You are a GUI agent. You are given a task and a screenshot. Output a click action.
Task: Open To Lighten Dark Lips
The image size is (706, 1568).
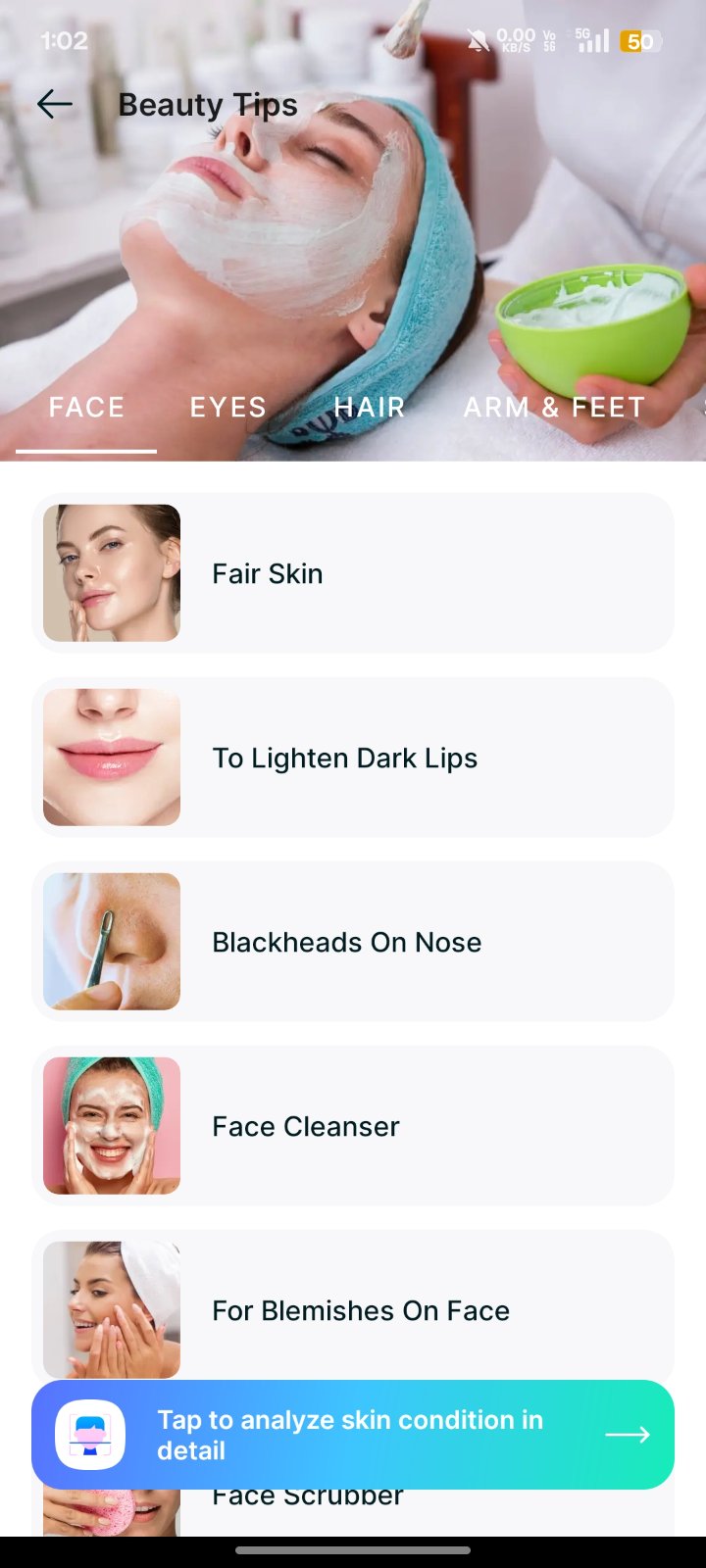pyautogui.click(x=353, y=758)
